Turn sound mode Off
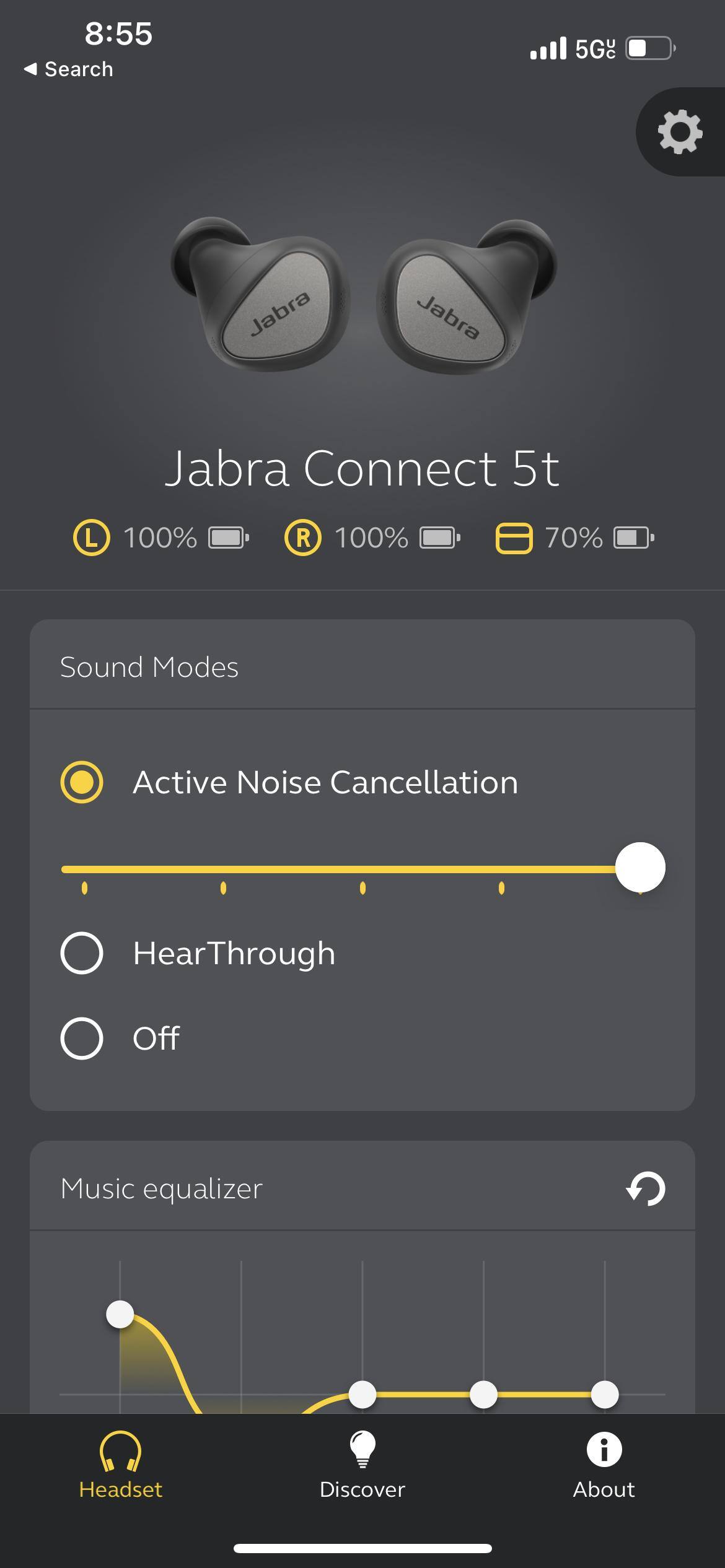Viewport: 725px width, 1568px height. point(82,1039)
